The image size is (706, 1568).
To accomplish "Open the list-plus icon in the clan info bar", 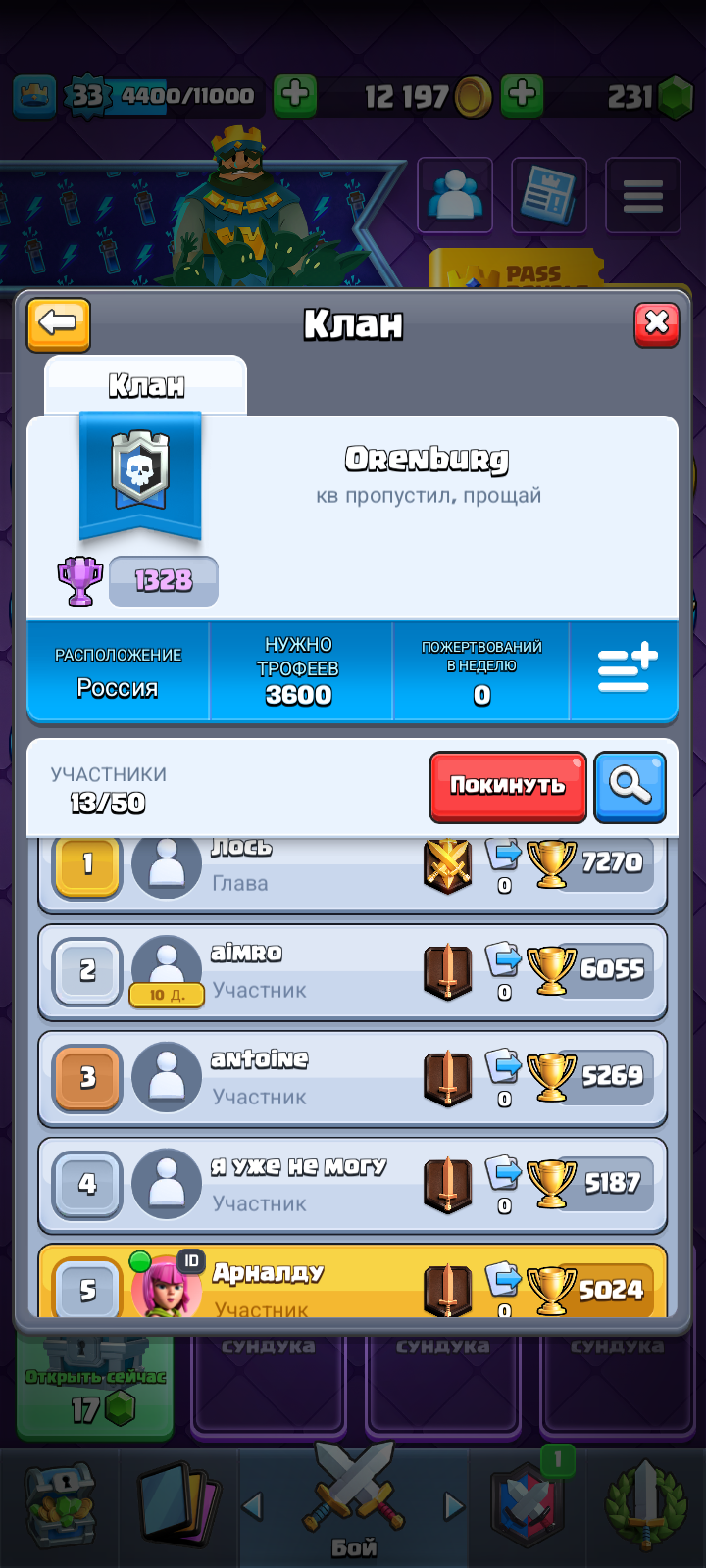I will tap(626, 670).
